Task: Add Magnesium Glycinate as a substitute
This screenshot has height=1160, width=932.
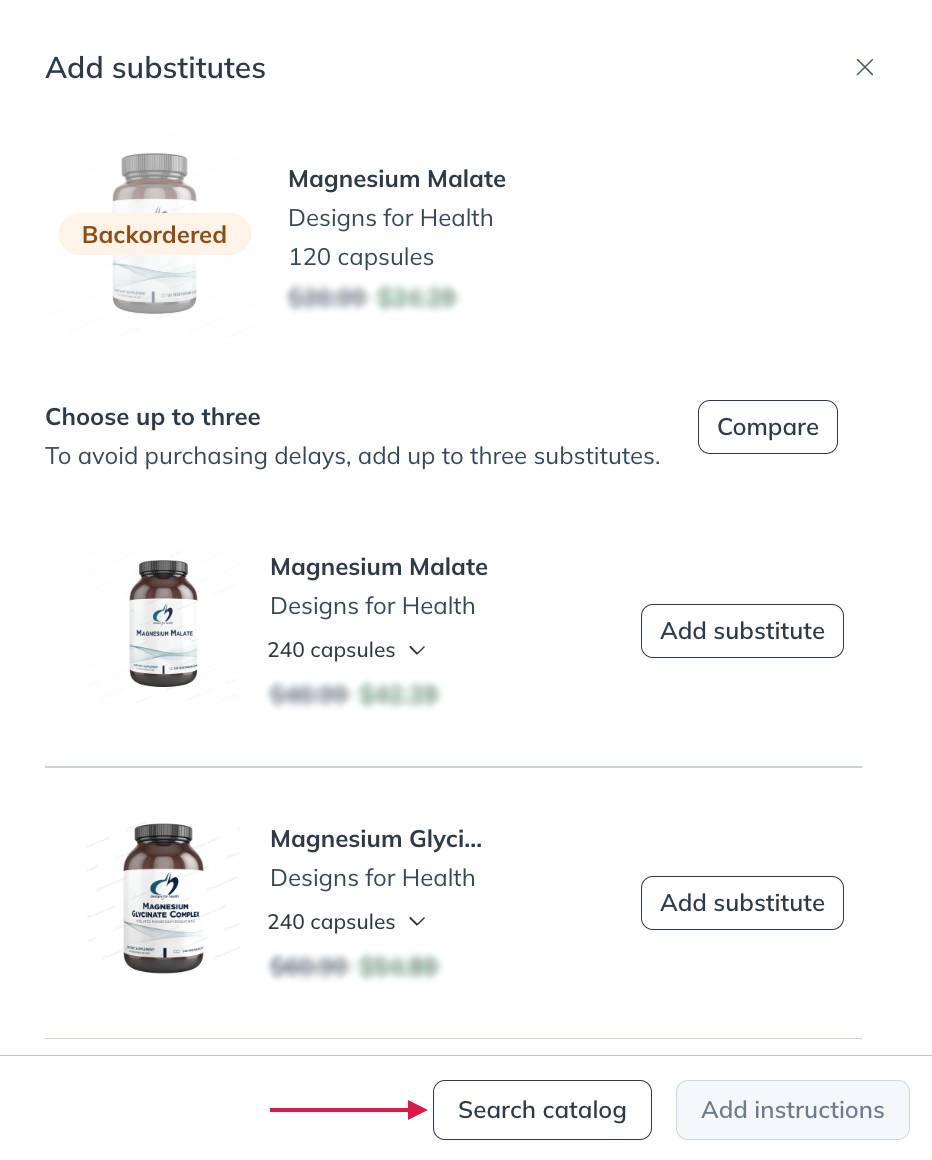Action: click(742, 903)
